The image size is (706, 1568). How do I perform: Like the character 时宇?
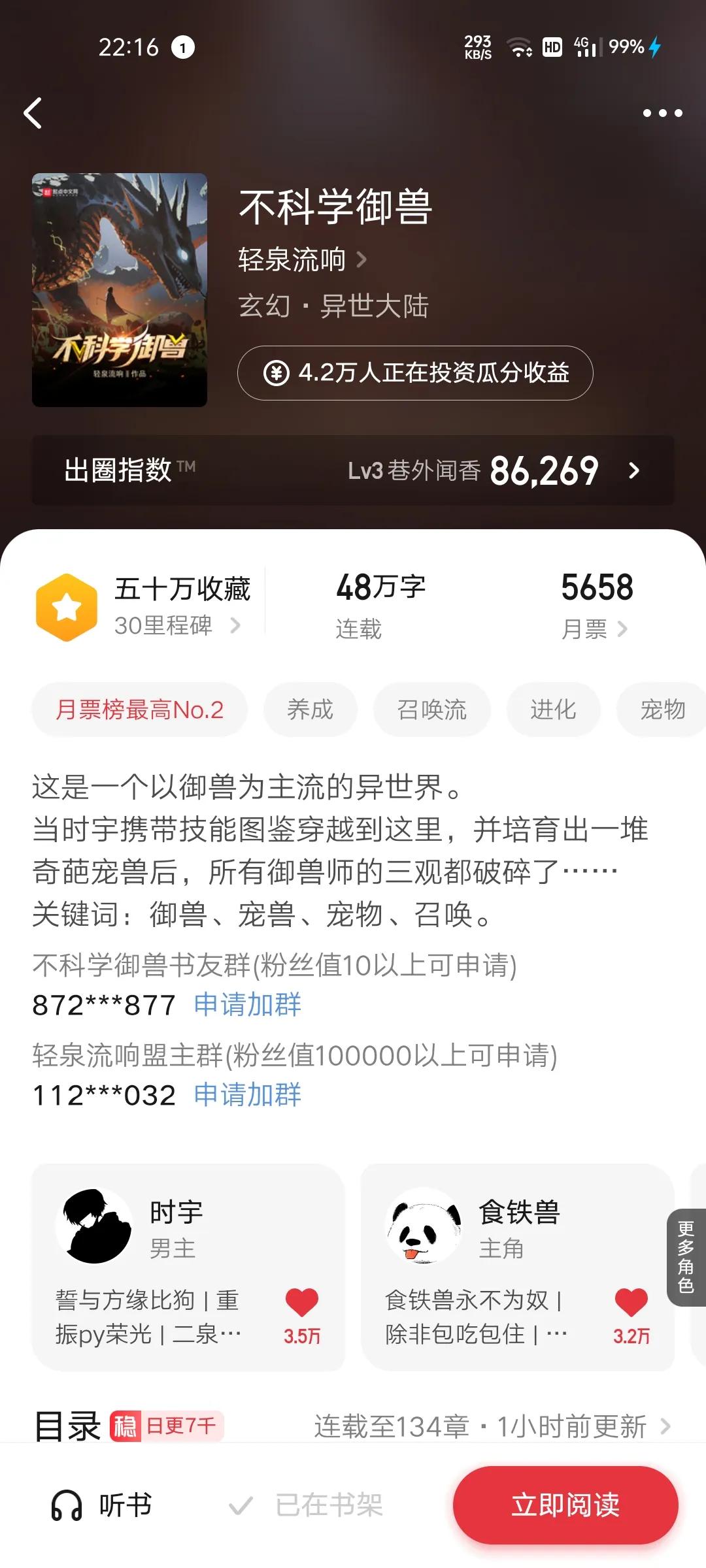coord(301,1303)
